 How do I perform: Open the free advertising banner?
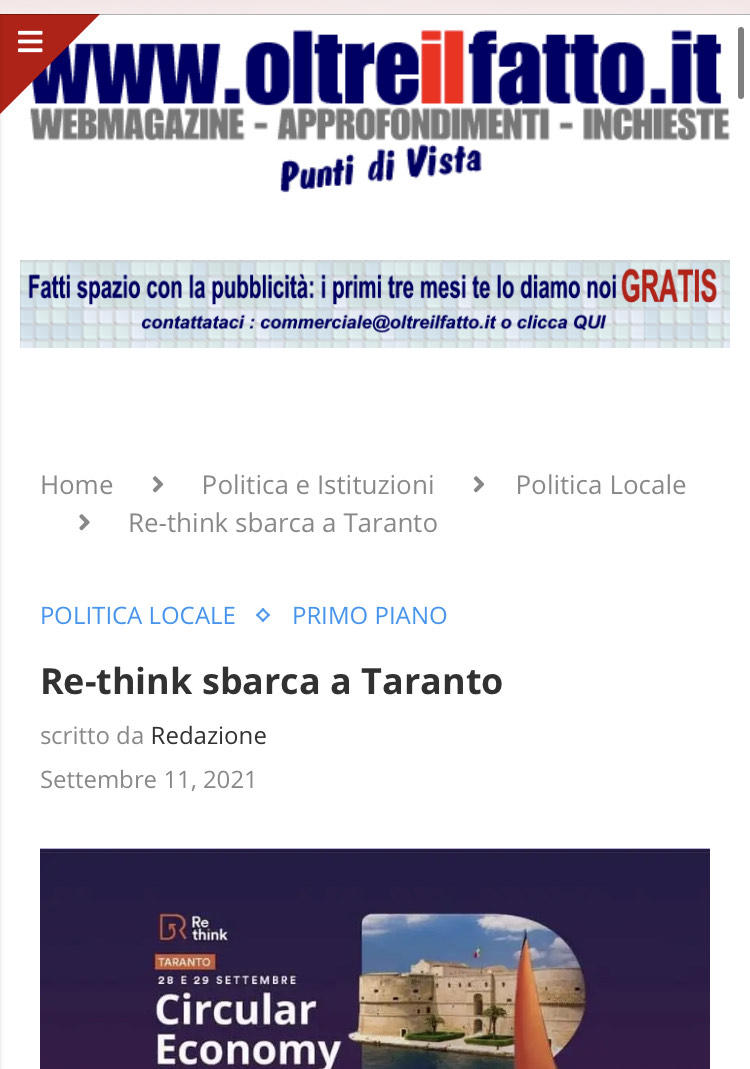click(374, 304)
